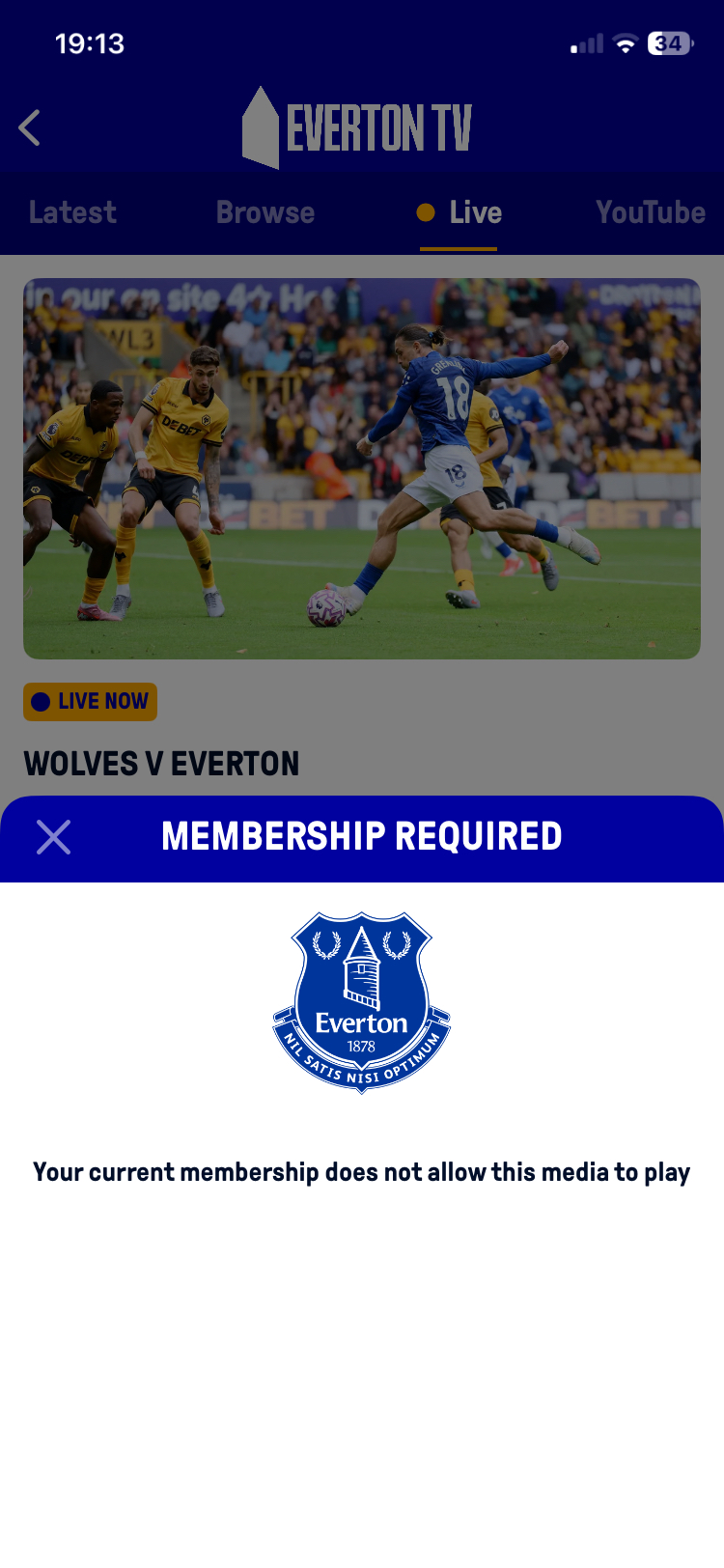Screen dimensions: 724x1568
Task: Open the YouTube tab
Action: [x=650, y=212]
